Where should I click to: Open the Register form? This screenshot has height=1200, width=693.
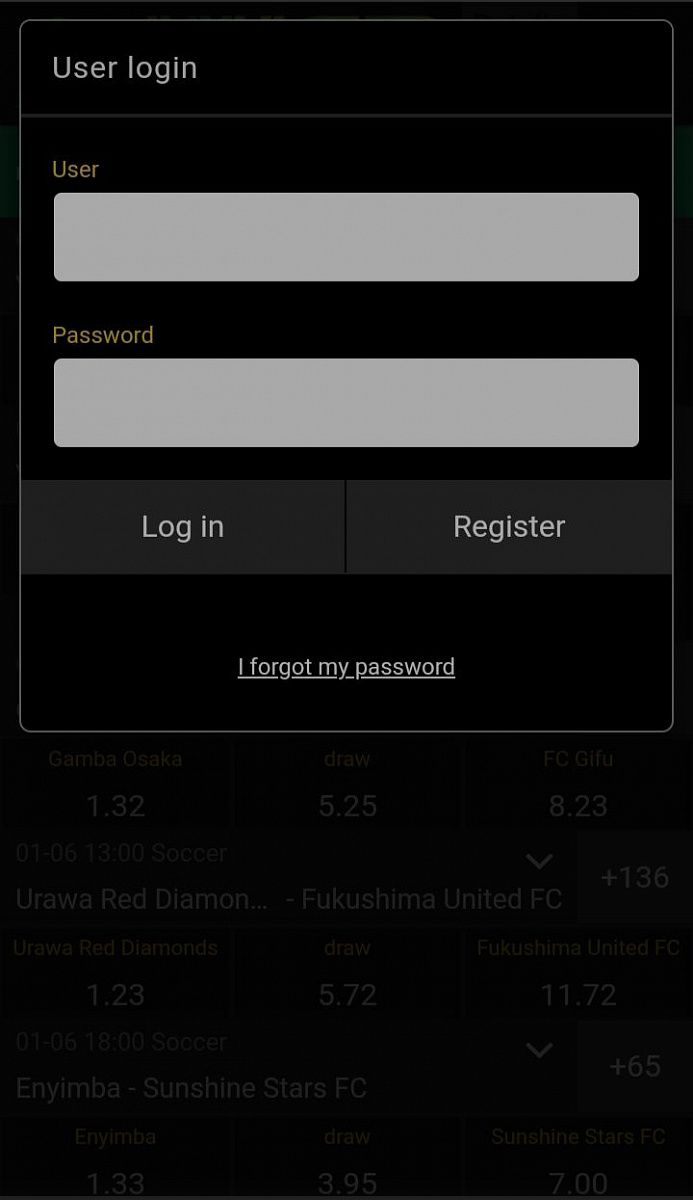click(509, 527)
